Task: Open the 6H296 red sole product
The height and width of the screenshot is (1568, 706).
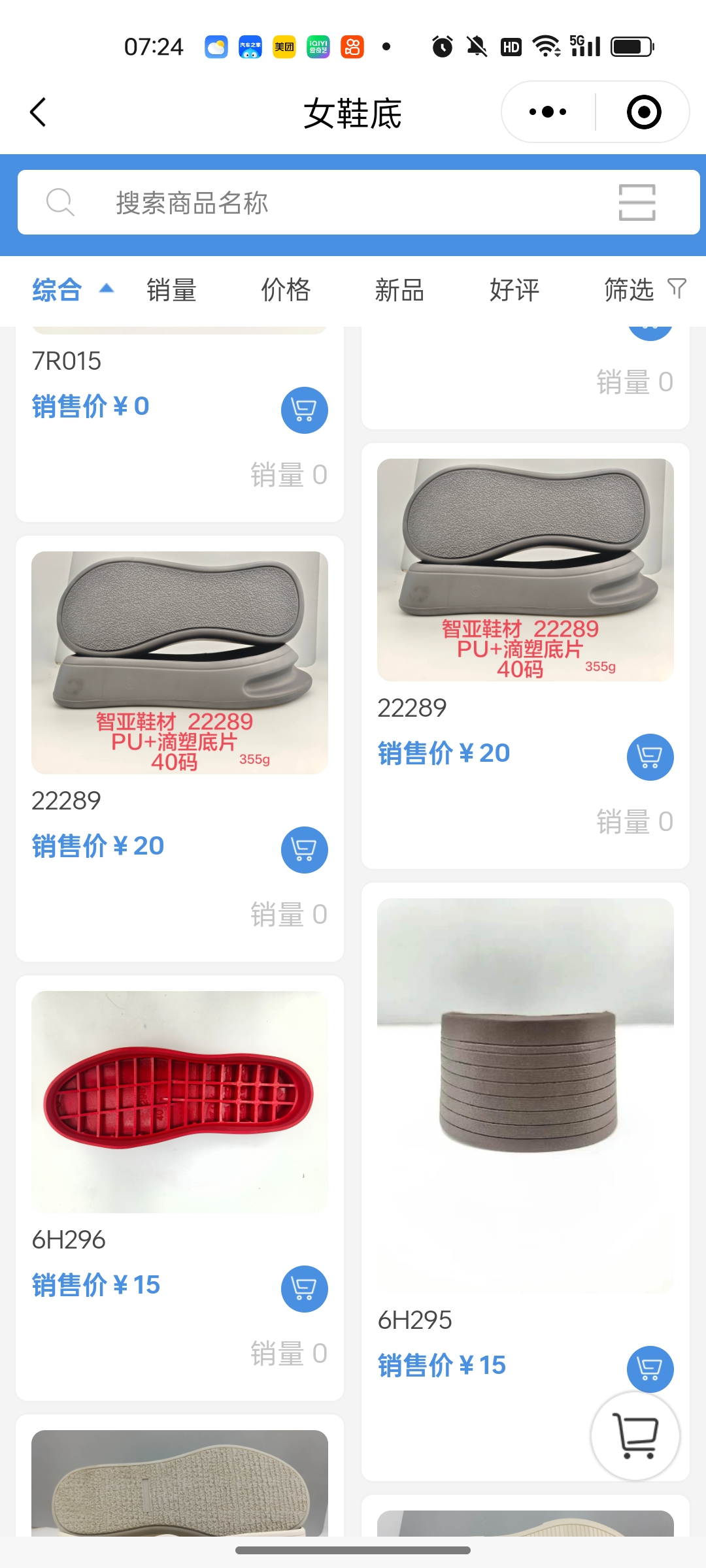Action: [180, 1102]
